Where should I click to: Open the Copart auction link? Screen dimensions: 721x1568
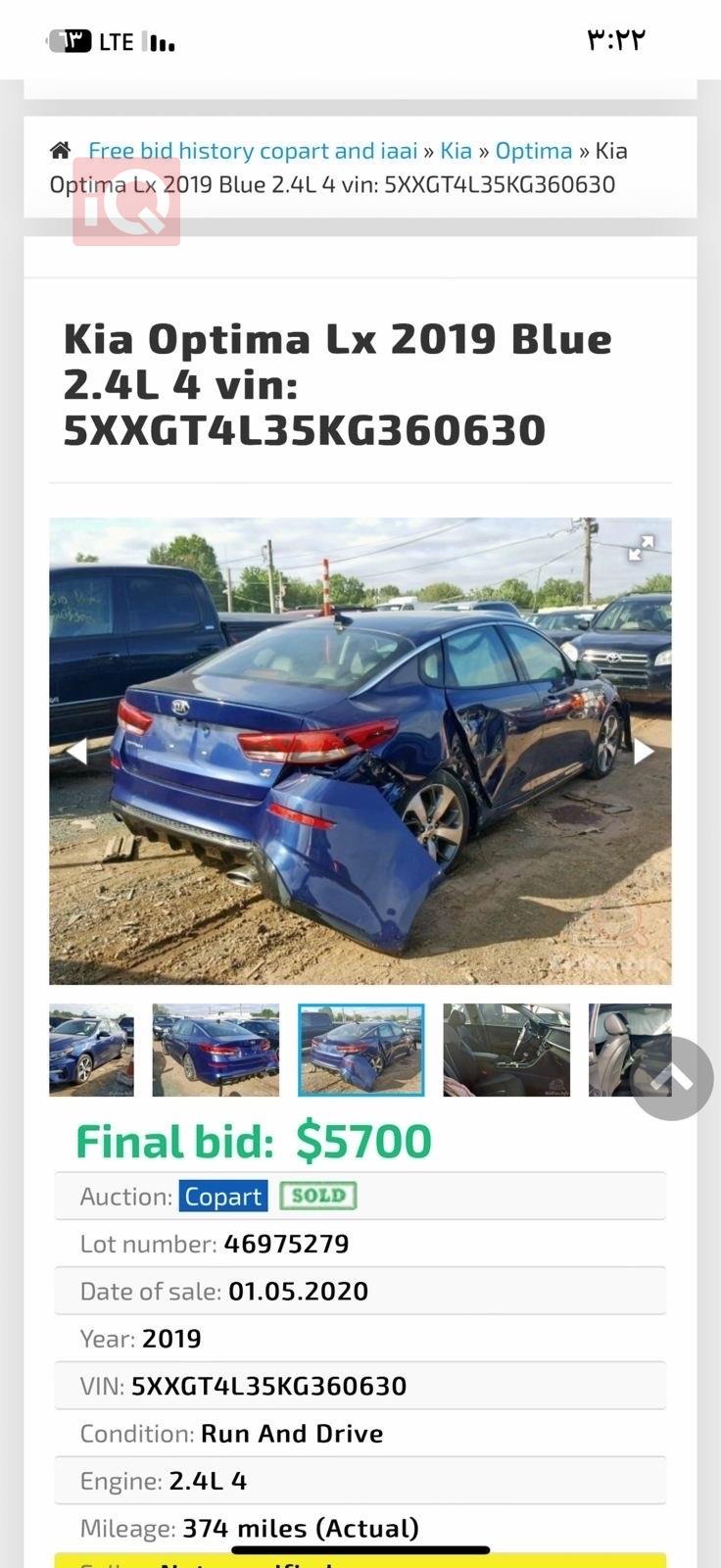pyautogui.click(x=223, y=1197)
